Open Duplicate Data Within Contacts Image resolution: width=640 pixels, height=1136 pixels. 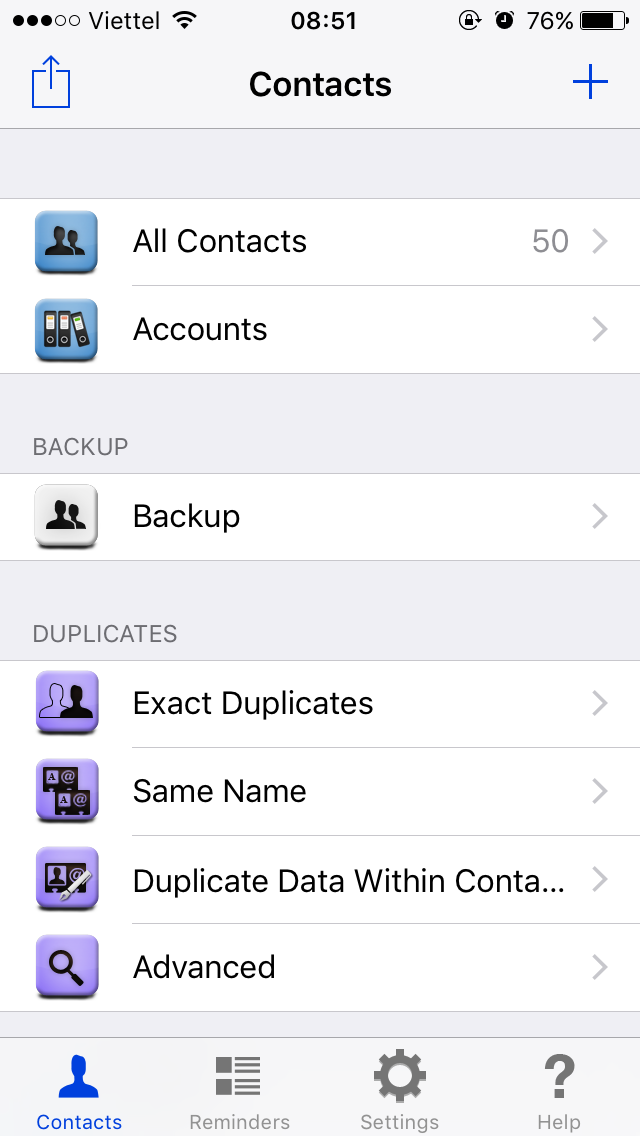pyautogui.click(x=320, y=880)
